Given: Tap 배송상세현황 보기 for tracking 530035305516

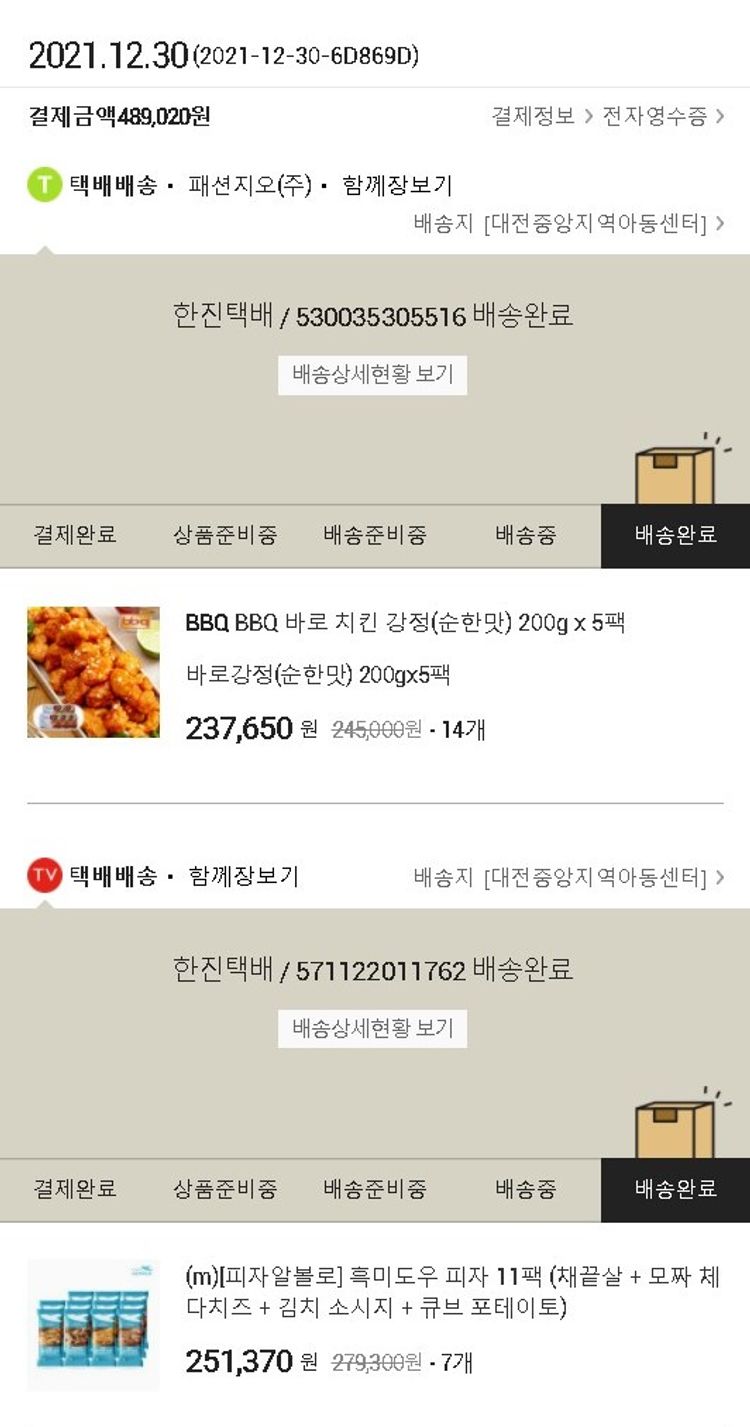Looking at the screenshot, I should [x=372, y=375].
